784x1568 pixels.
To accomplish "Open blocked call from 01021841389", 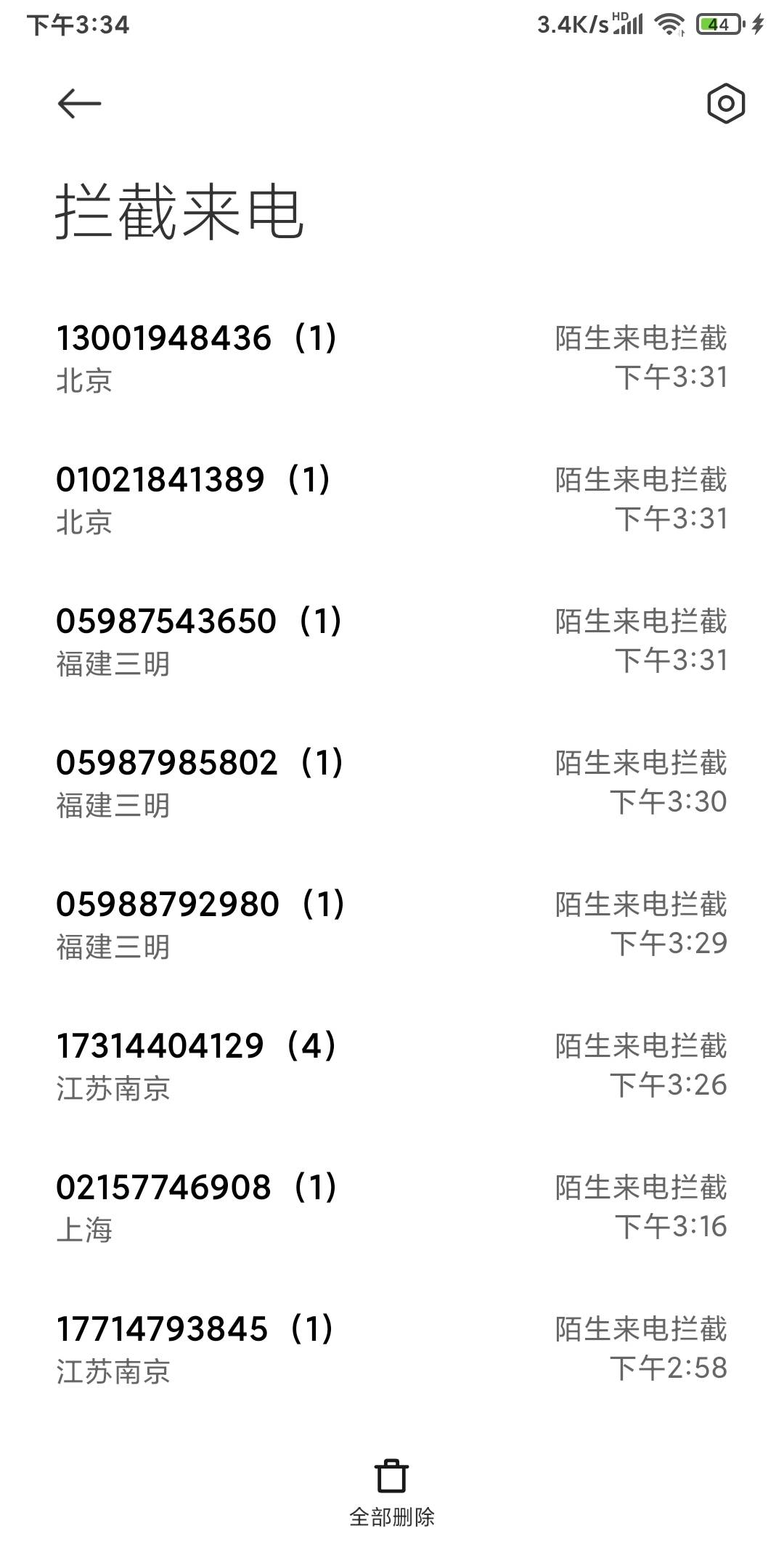I will click(392, 500).
